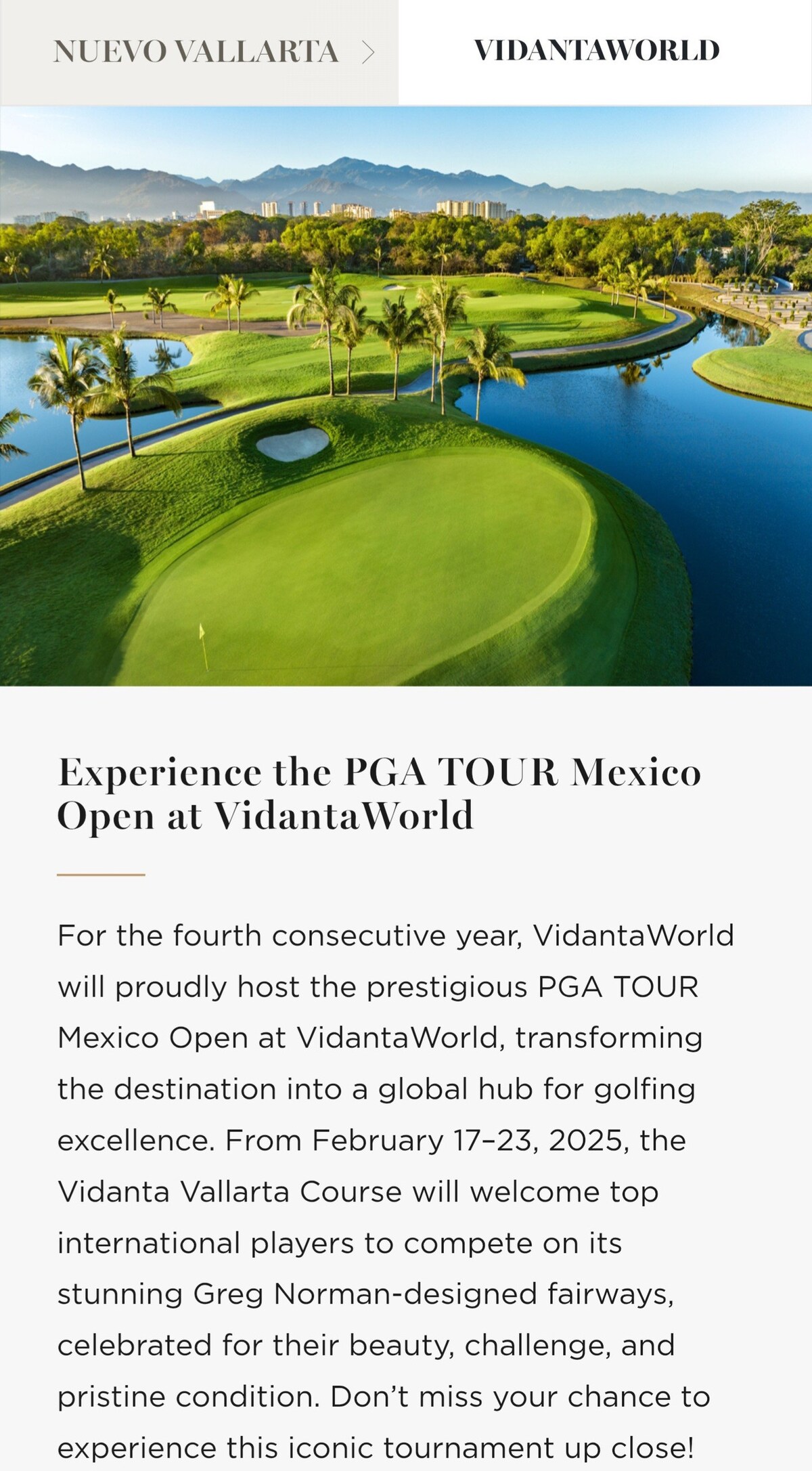Select the VidantaWorld section
This screenshot has height=1471, width=812.
tap(597, 51)
